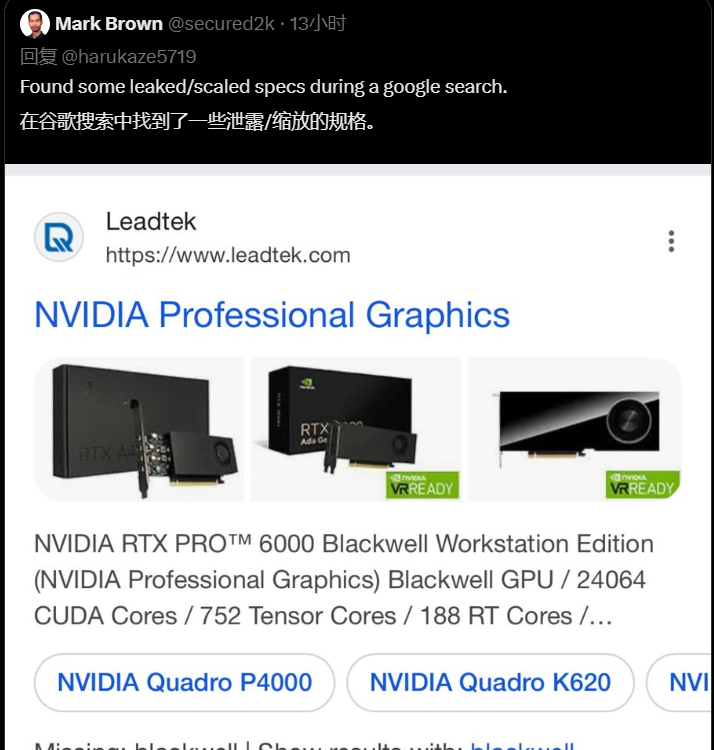This screenshot has width=714, height=750.
Task: Open Mark Brown's profile picture
Action: click(34, 24)
